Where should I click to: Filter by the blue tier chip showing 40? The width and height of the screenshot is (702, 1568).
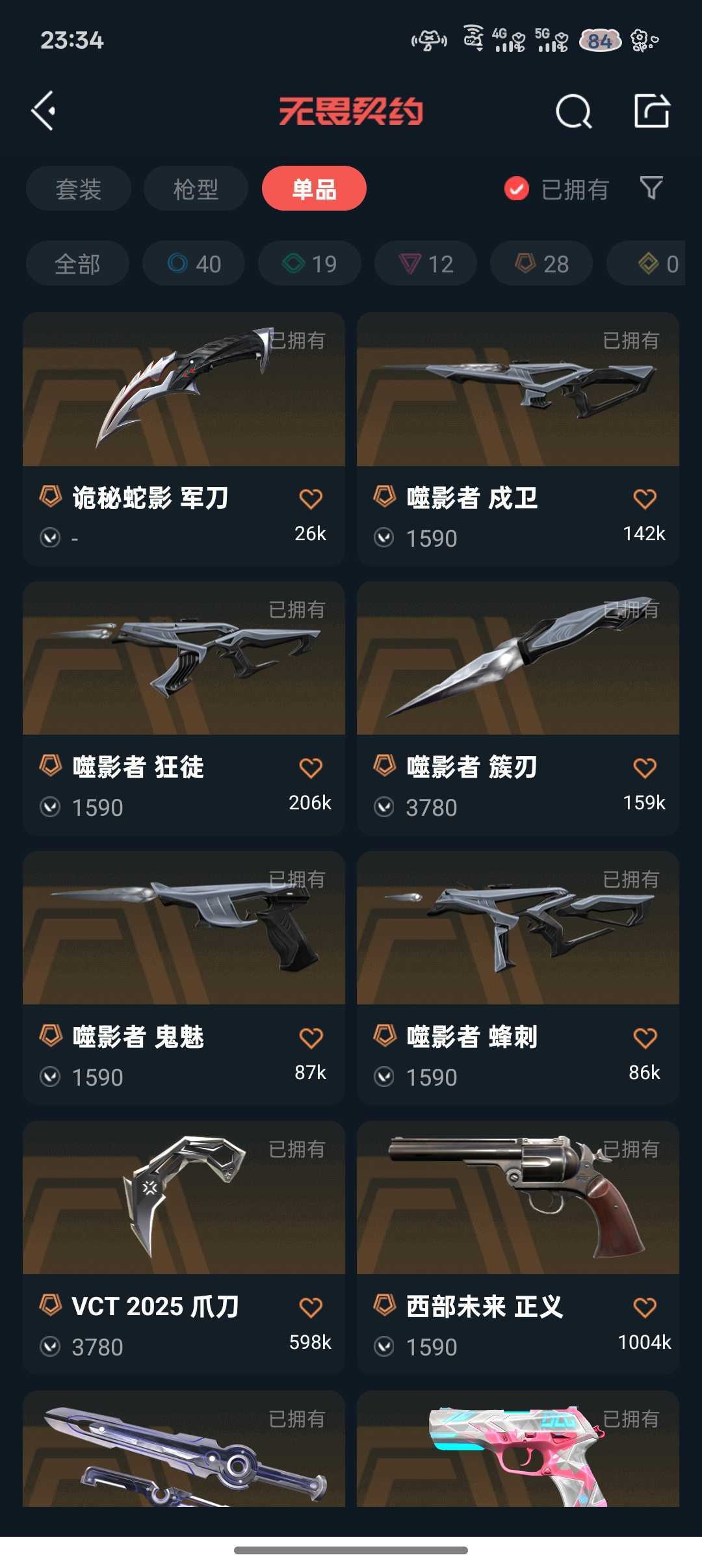[194, 263]
